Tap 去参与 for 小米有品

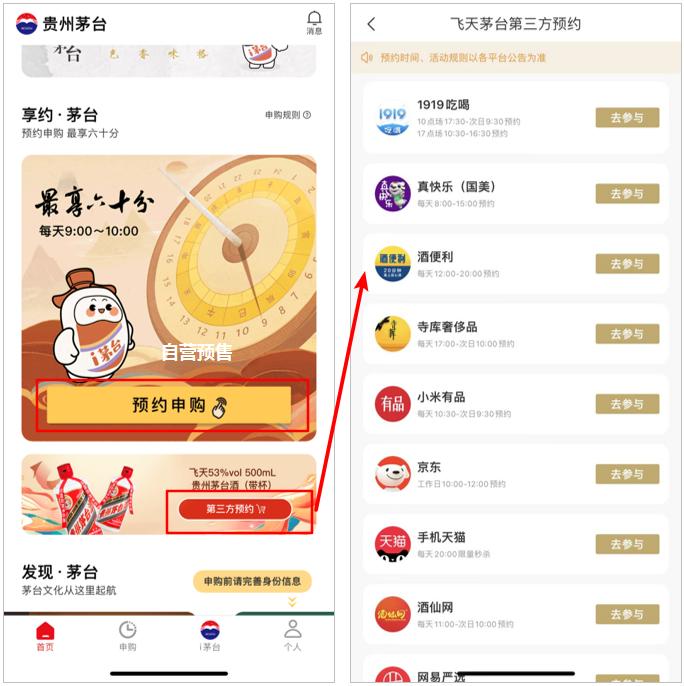click(x=627, y=404)
